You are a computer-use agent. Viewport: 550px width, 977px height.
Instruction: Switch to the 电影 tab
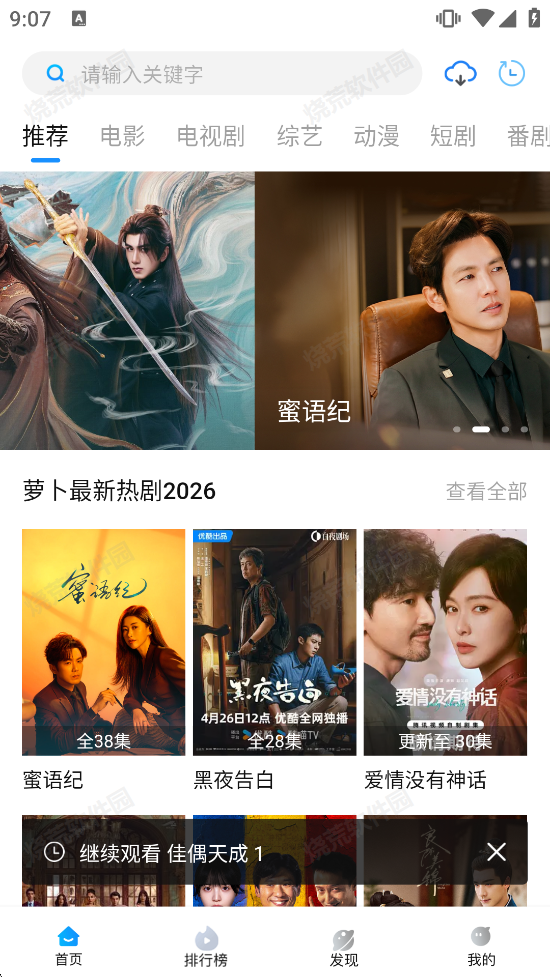coord(123,136)
